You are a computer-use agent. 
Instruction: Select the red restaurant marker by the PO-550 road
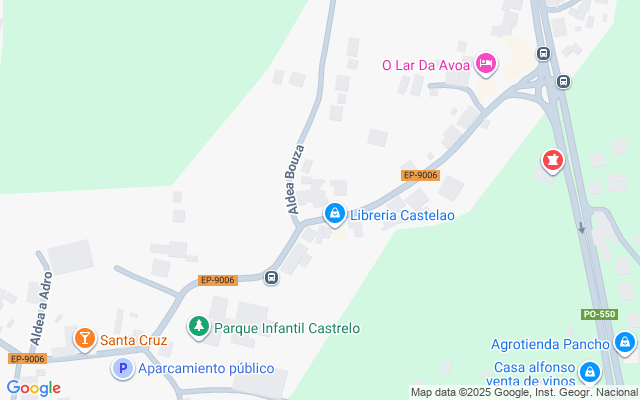[551, 159]
